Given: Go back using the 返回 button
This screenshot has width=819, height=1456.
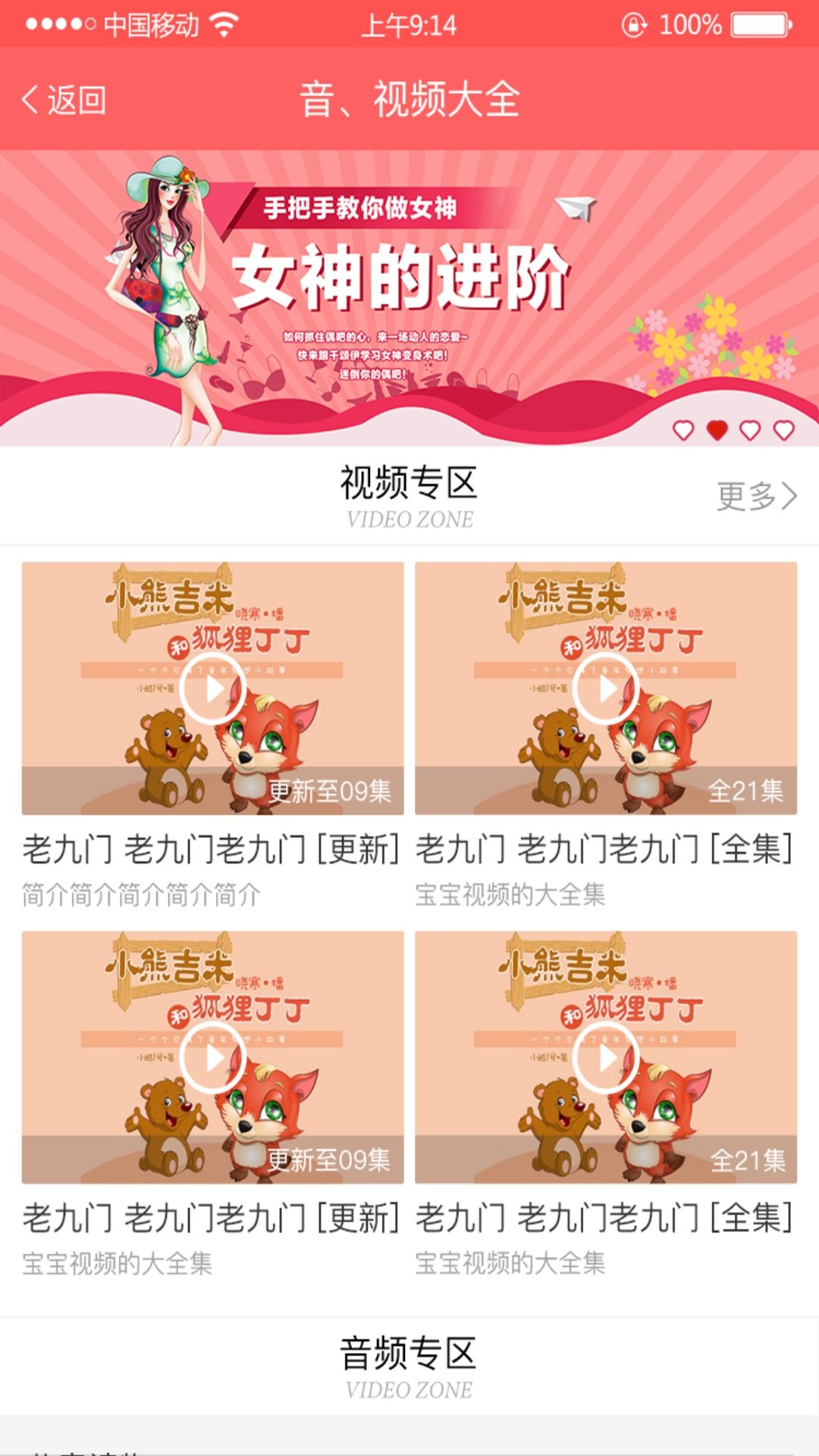Looking at the screenshot, I should [x=64, y=100].
